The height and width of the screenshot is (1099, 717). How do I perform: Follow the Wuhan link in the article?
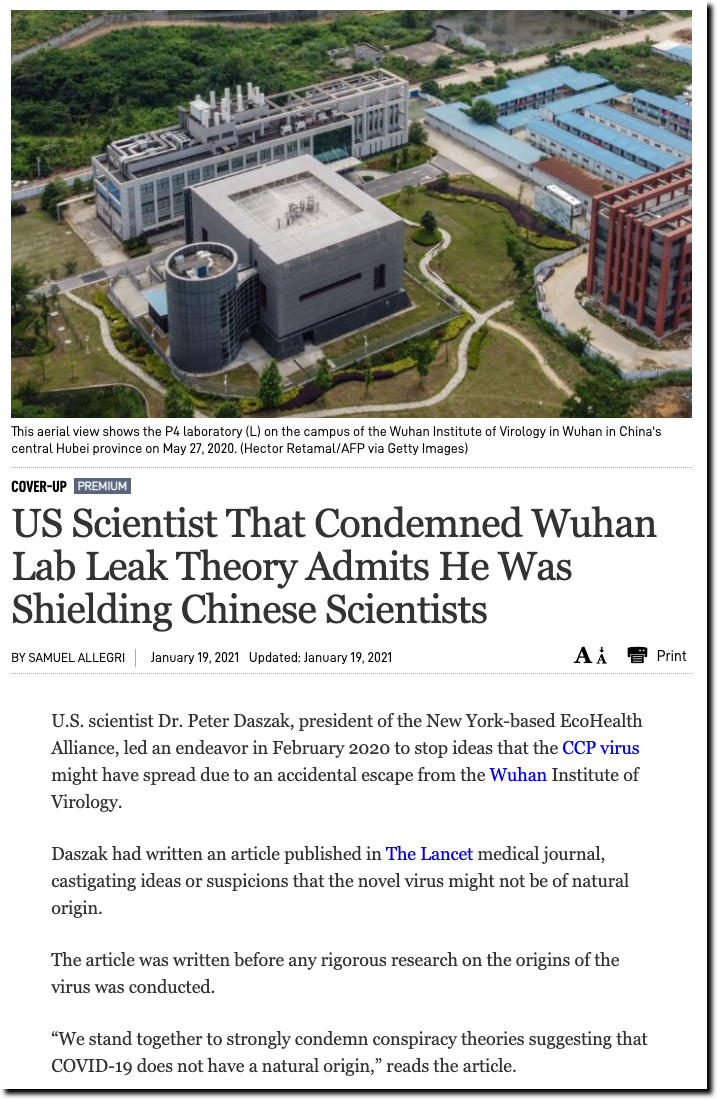pyautogui.click(x=517, y=774)
